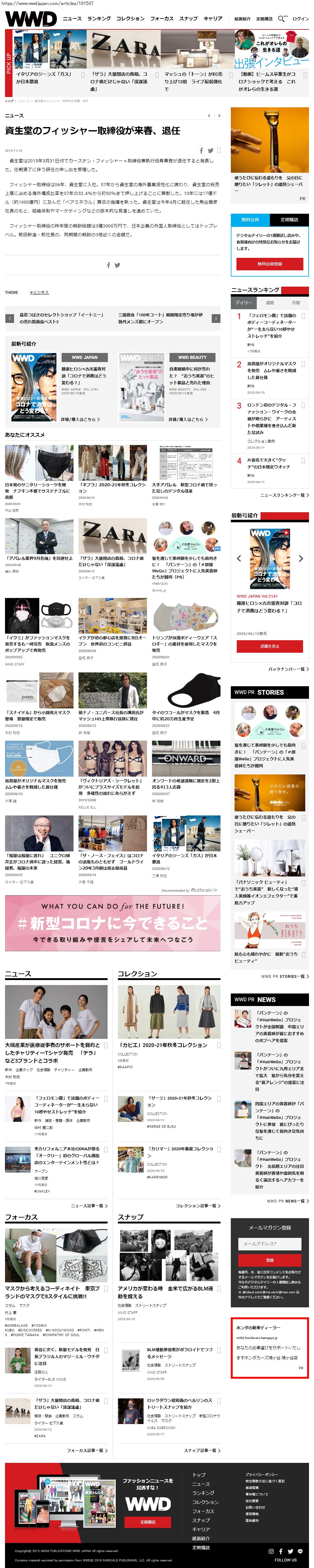Tap the ログイン link
The image size is (314, 1568).
pyautogui.click(x=300, y=19)
